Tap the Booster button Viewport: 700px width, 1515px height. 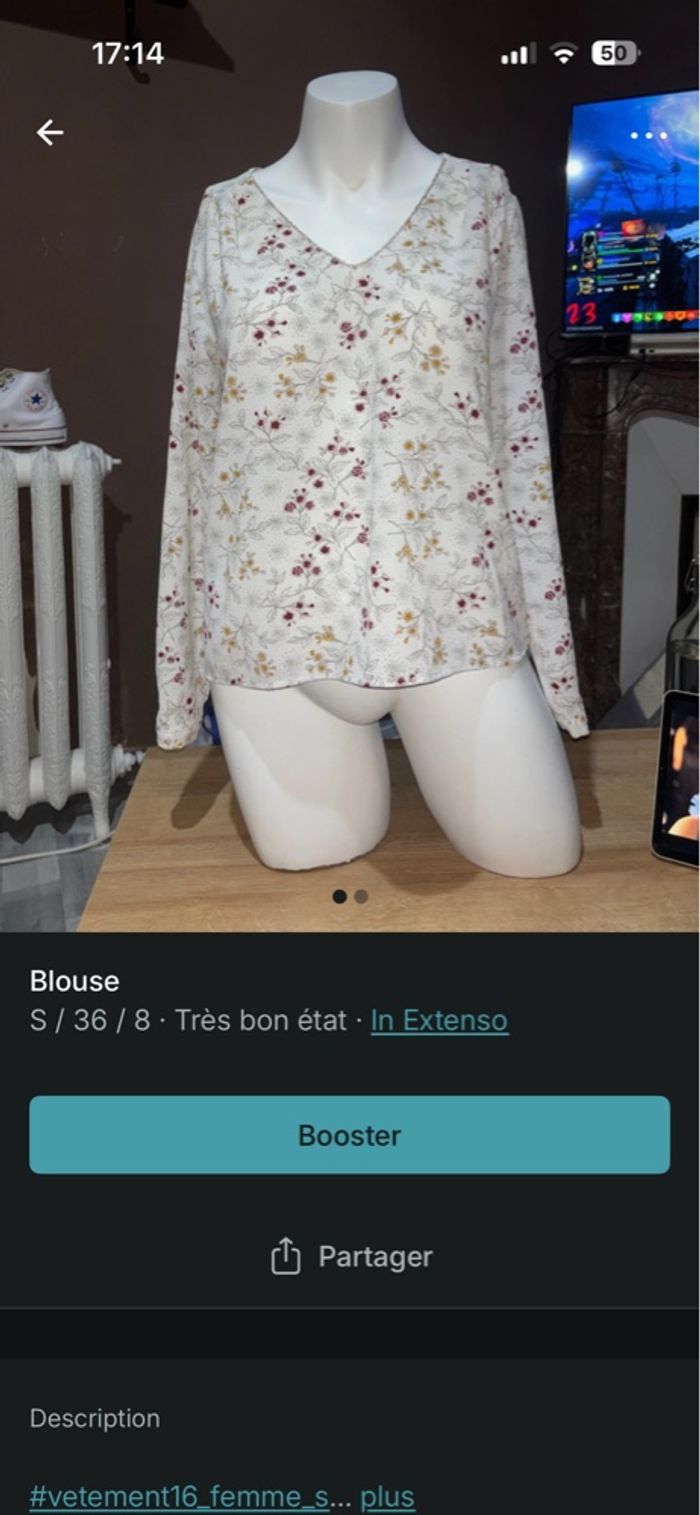point(349,1135)
